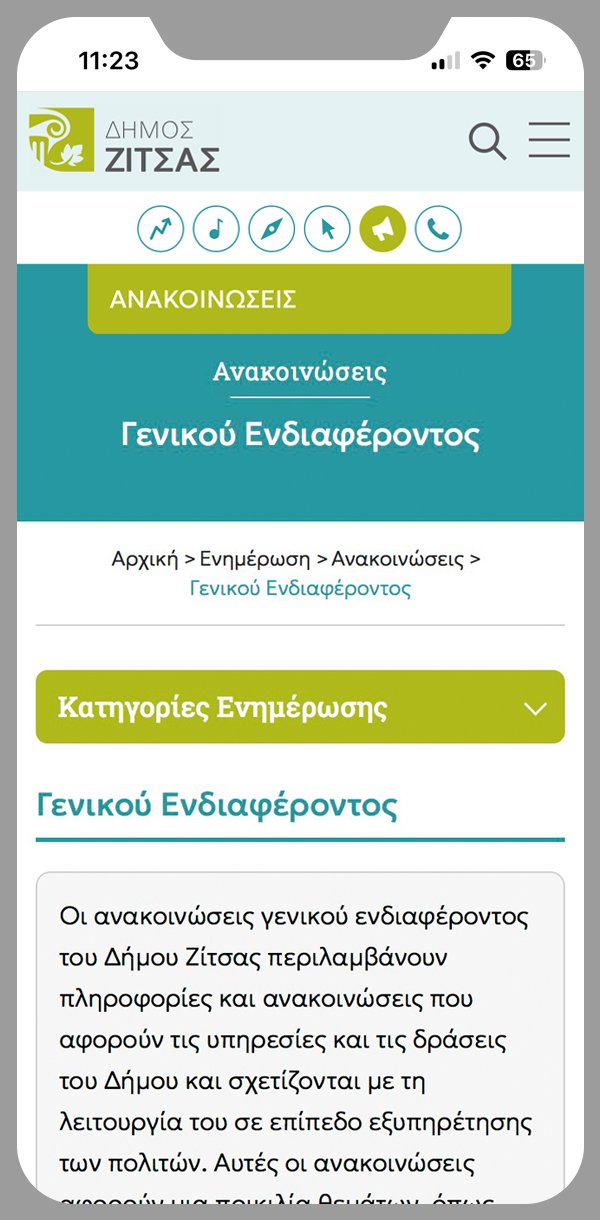Go to Αρχική in breadcrumb
The width and height of the screenshot is (600, 1220).
click(145, 559)
